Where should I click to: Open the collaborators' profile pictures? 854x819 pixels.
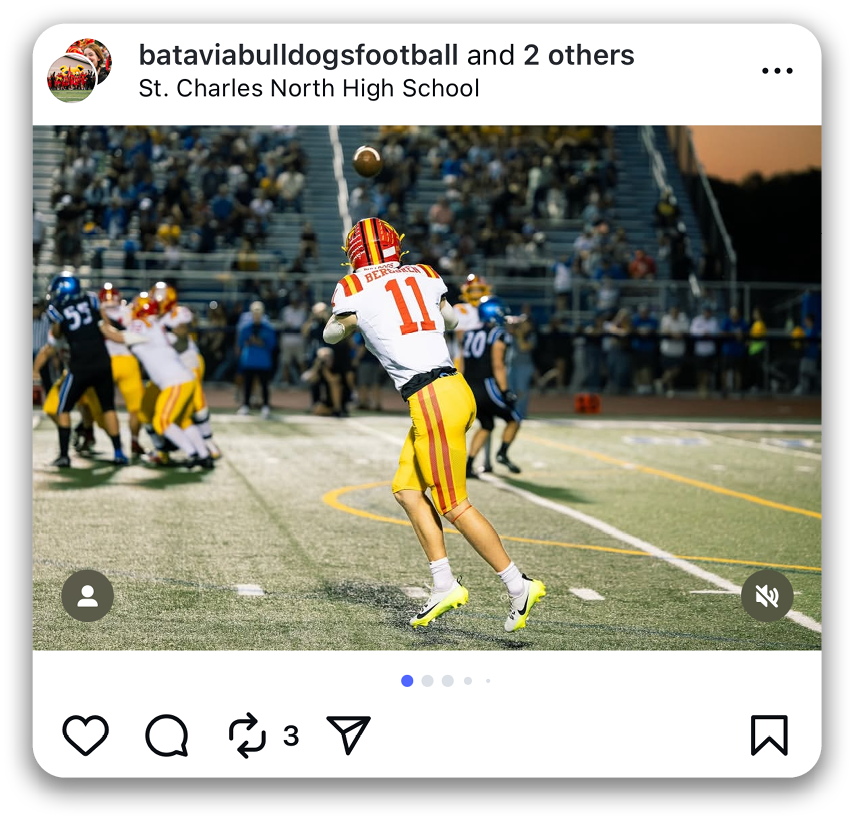(79, 71)
